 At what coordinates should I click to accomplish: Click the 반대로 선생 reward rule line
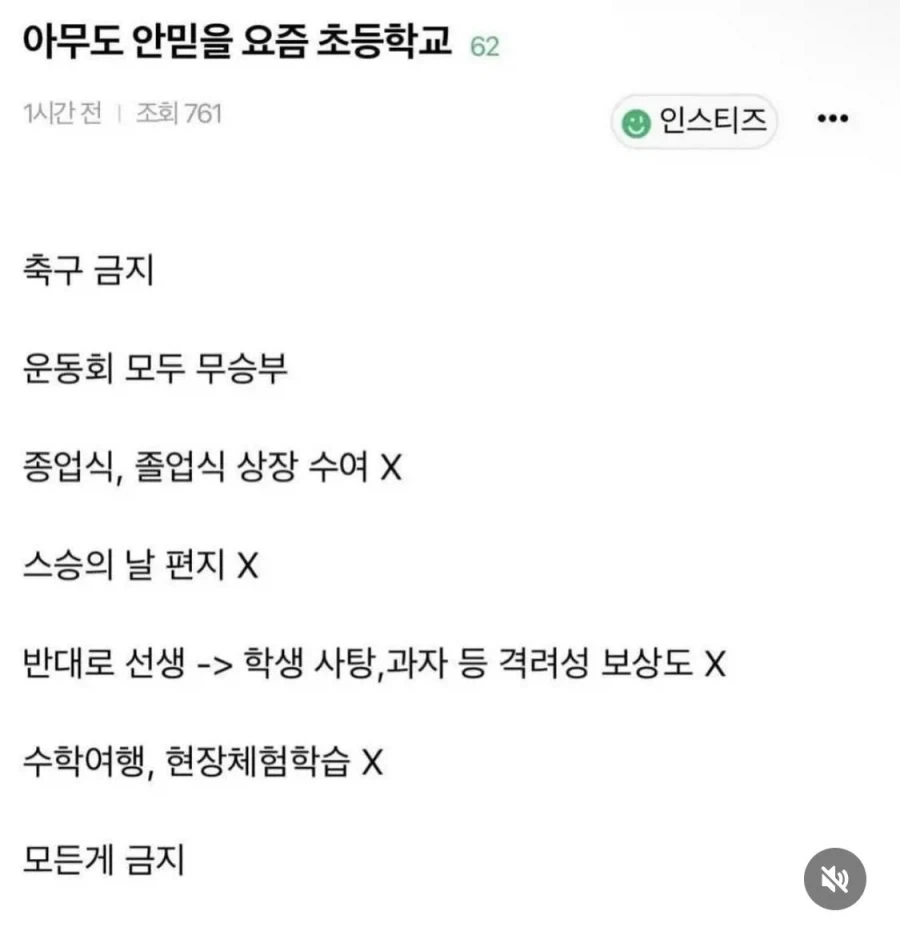(x=375, y=663)
